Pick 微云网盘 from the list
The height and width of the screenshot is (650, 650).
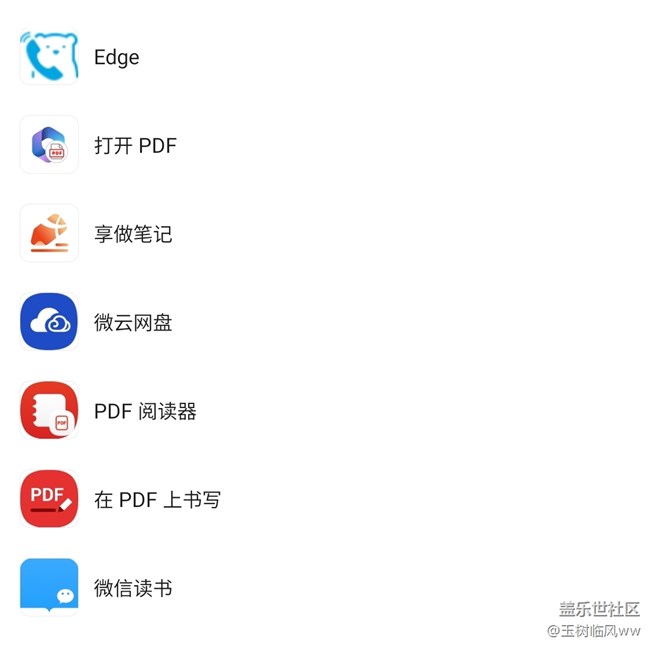click(x=132, y=322)
